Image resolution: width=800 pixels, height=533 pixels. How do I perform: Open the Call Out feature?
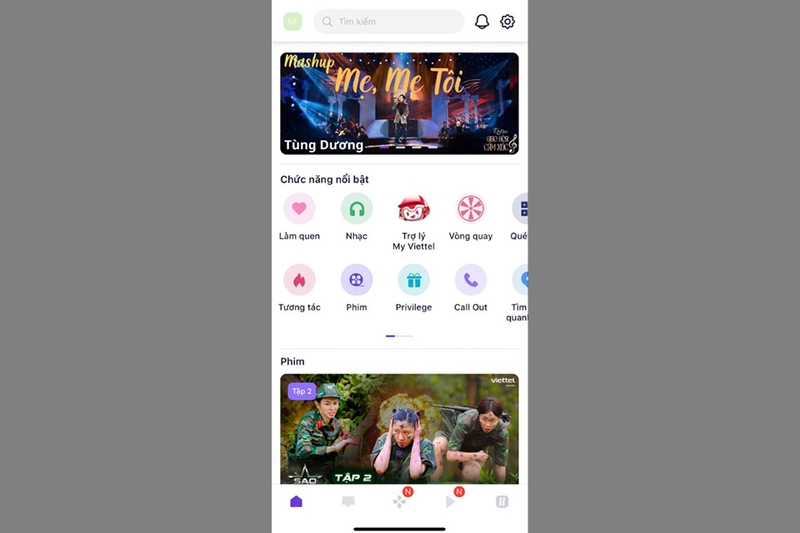470,280
